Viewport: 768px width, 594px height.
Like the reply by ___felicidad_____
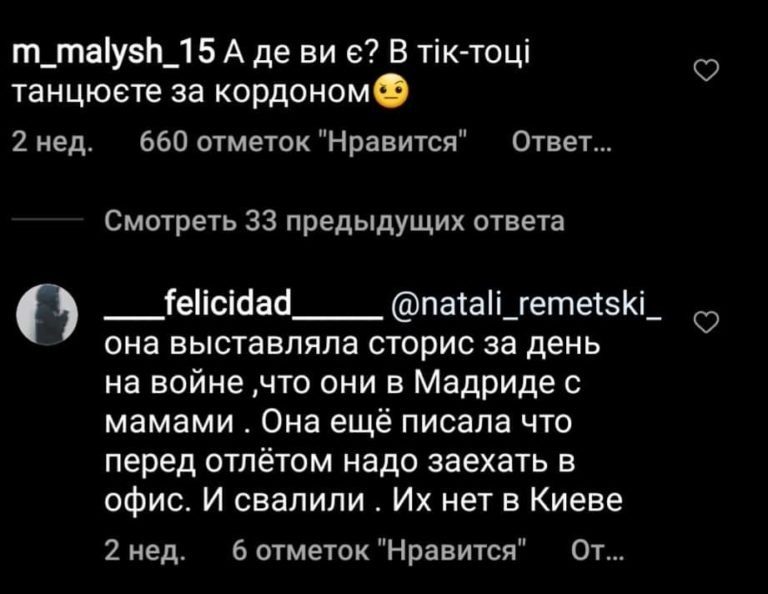707,322
